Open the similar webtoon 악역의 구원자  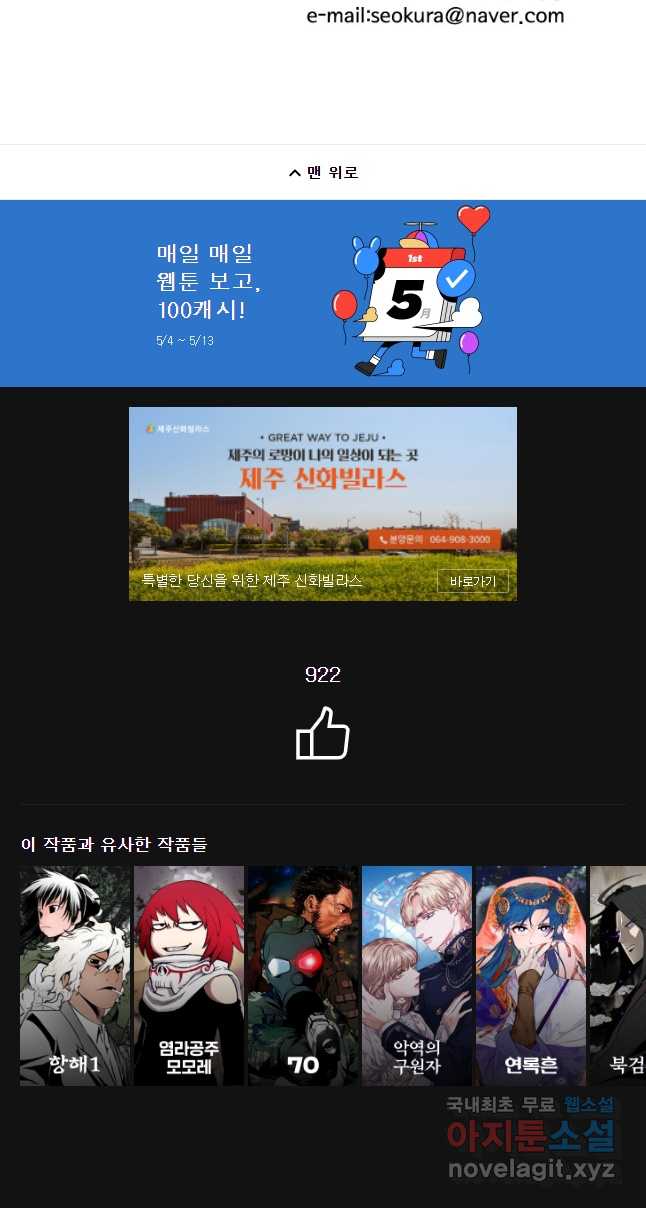(417, 975)
